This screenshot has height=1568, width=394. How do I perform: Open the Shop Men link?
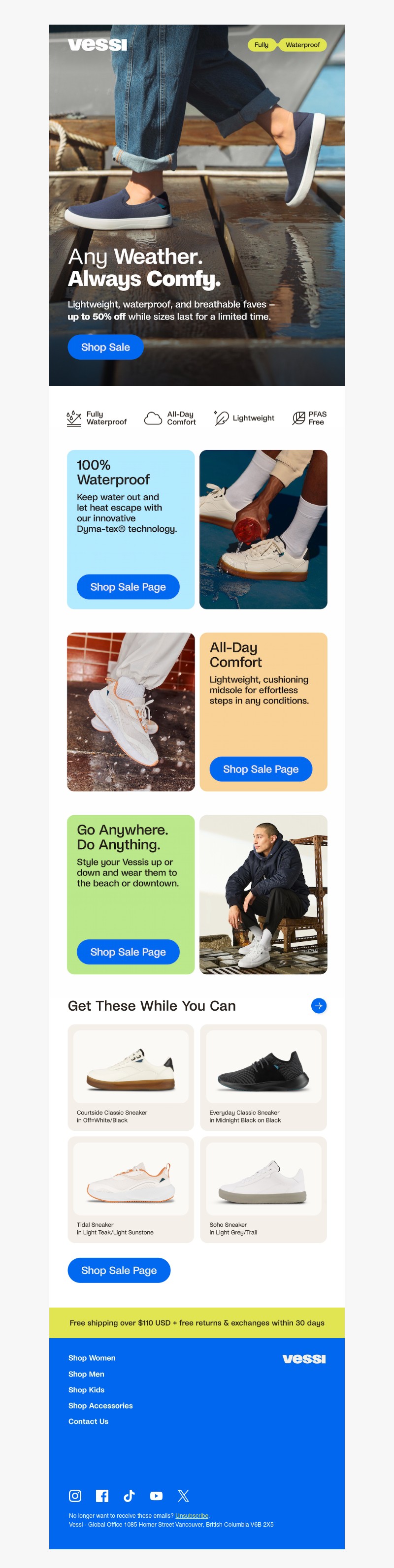click(87, 1373)
